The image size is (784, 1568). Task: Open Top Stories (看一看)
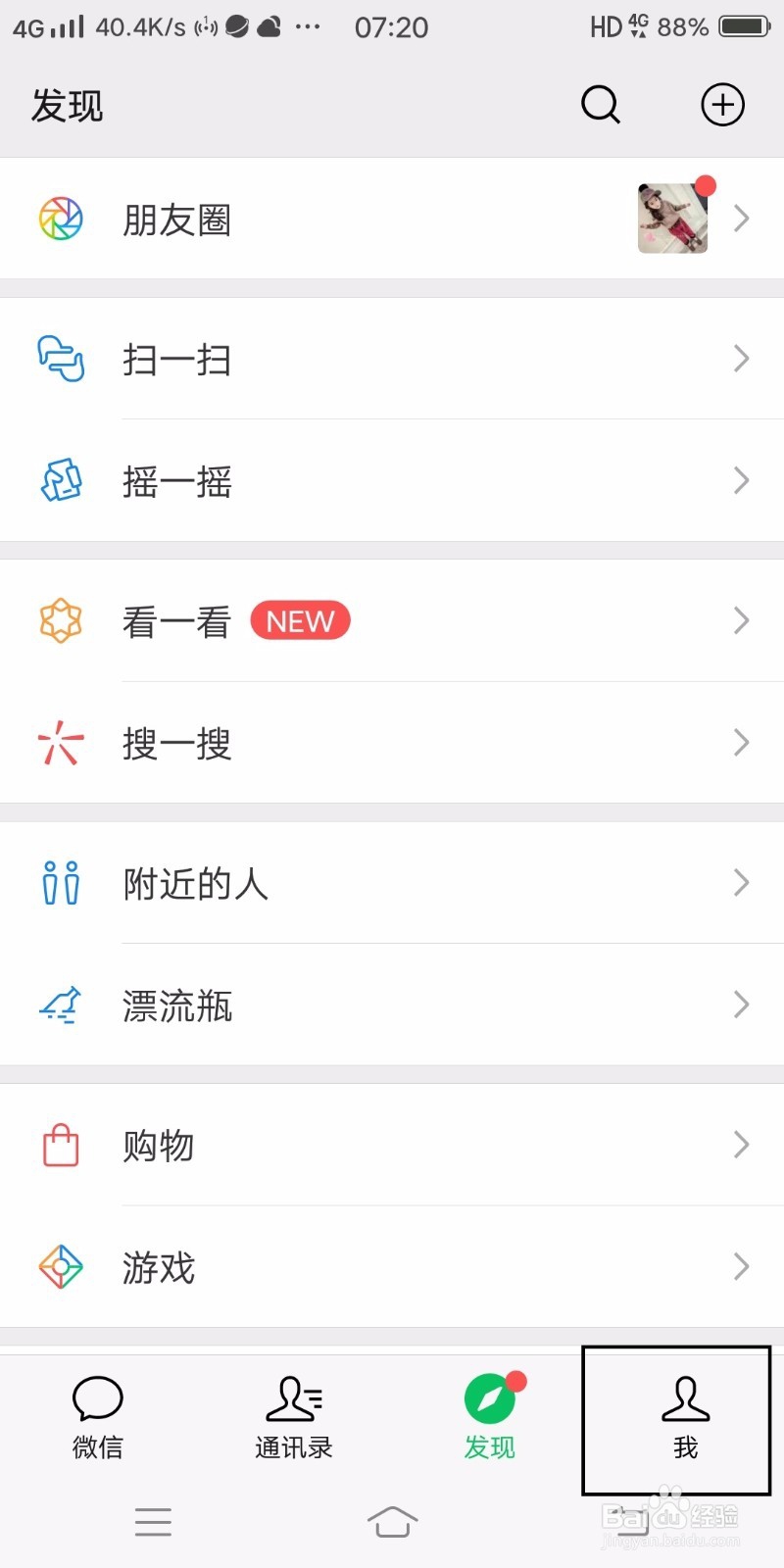pyautogui.click(x=176, y=620)
